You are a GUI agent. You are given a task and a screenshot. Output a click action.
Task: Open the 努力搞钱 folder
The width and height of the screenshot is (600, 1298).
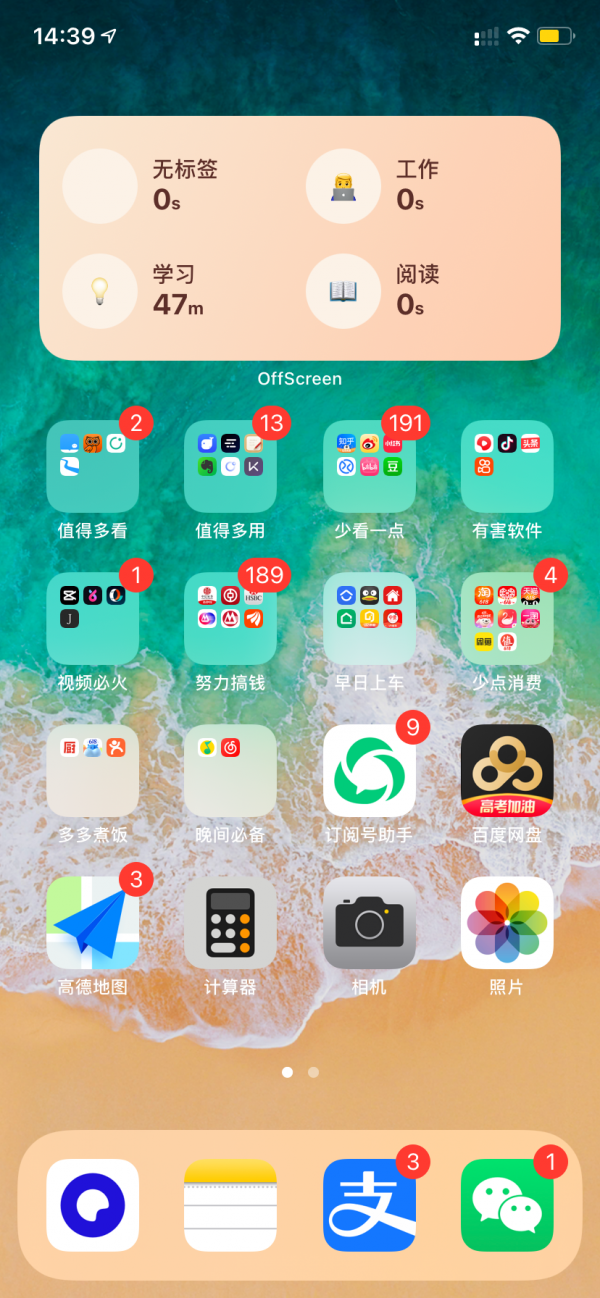coord(230,619)
